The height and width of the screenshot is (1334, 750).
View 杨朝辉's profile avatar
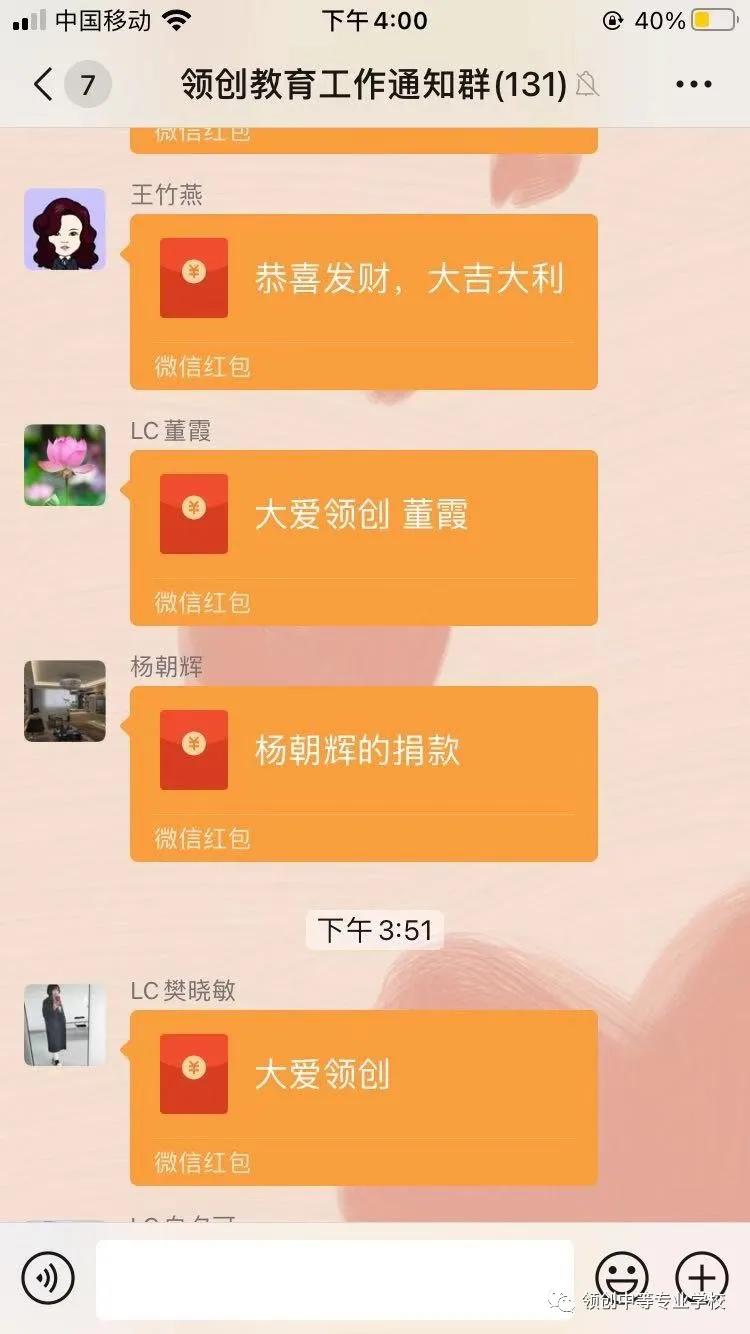65,701
